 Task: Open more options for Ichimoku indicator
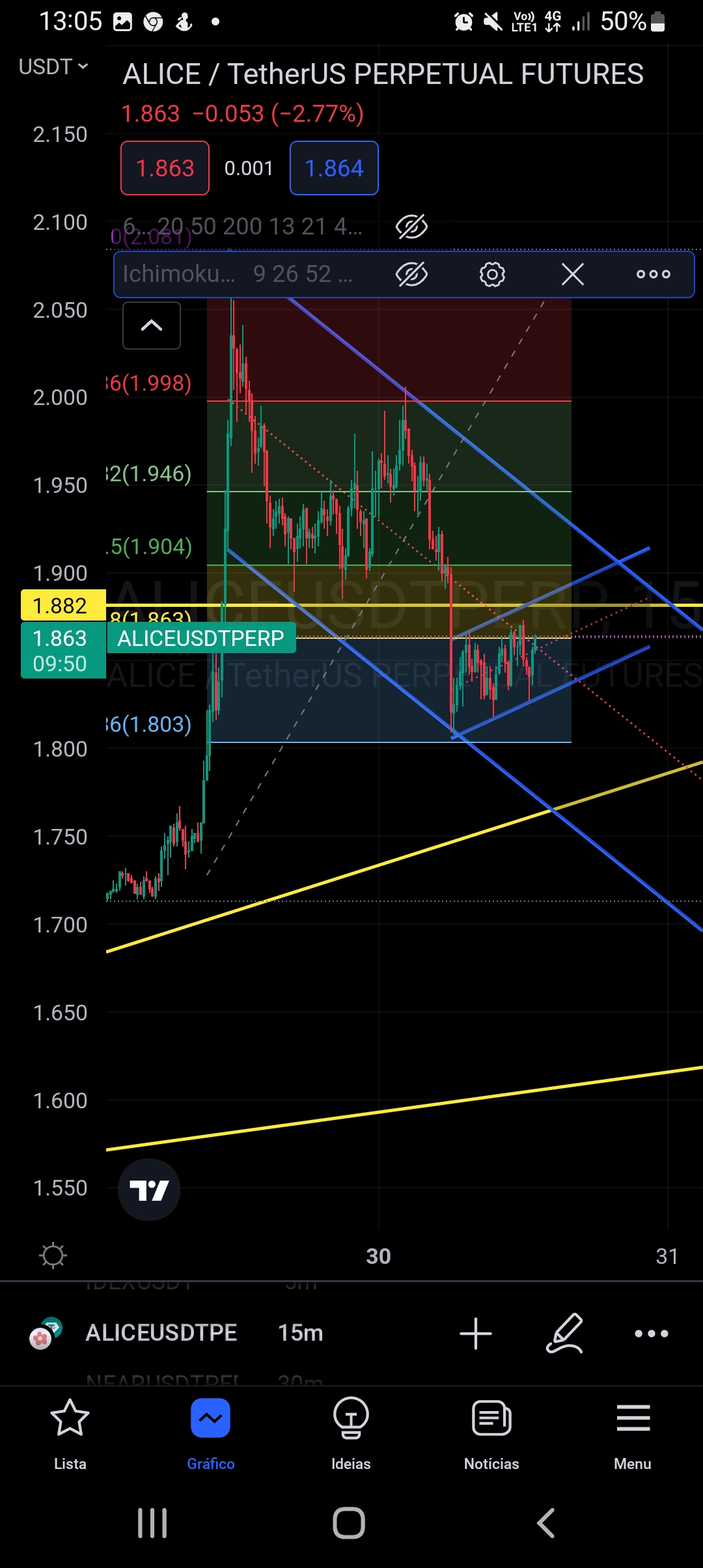click(653, 274)
